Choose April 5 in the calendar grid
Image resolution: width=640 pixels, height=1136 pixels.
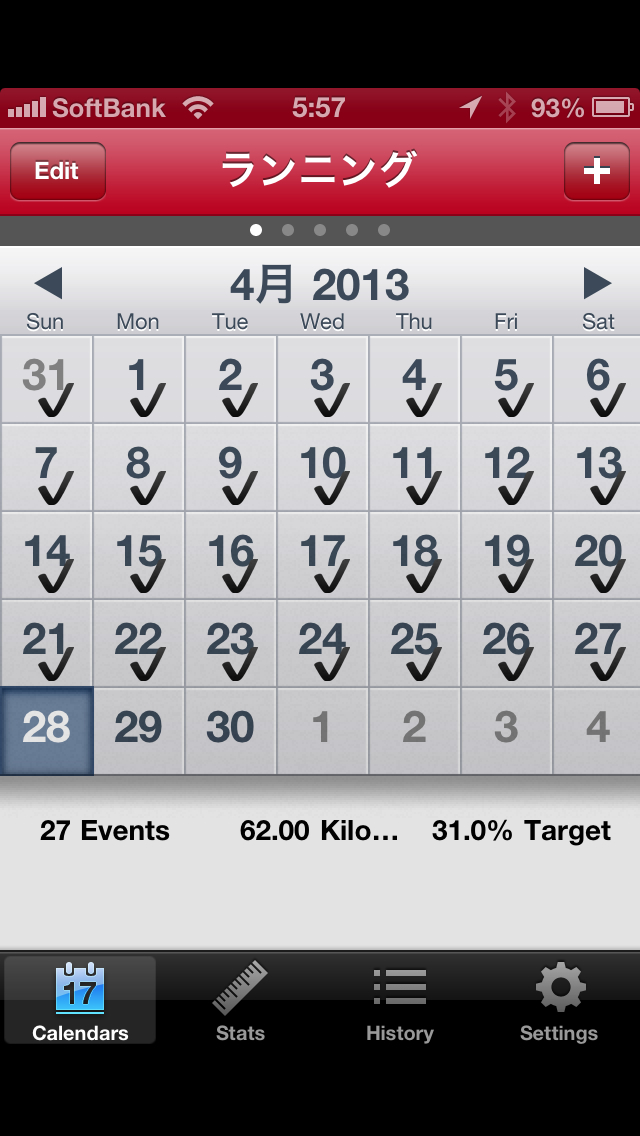coord(506,380)
